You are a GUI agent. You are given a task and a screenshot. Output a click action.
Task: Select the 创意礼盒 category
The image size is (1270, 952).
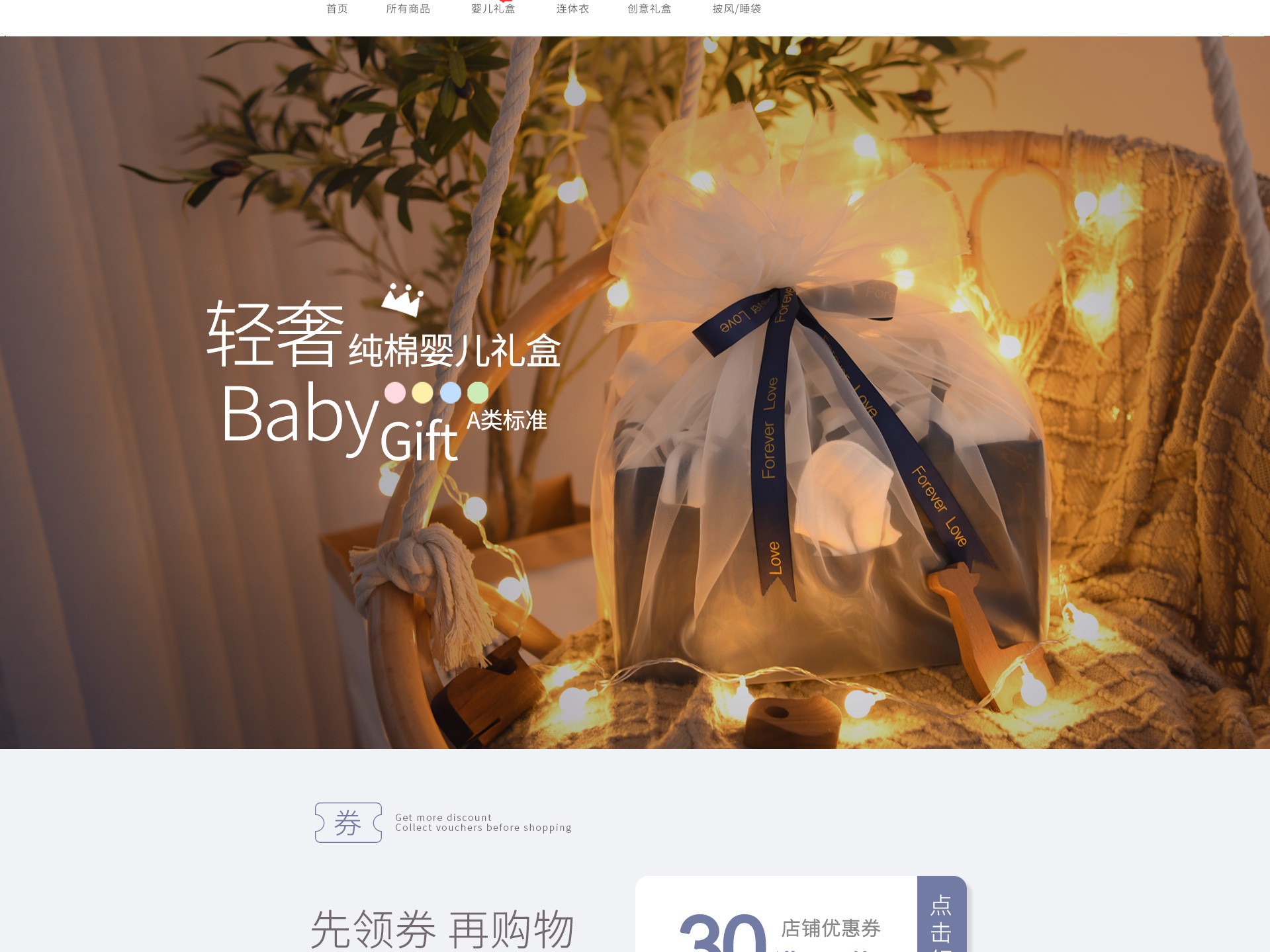(649, 9)
